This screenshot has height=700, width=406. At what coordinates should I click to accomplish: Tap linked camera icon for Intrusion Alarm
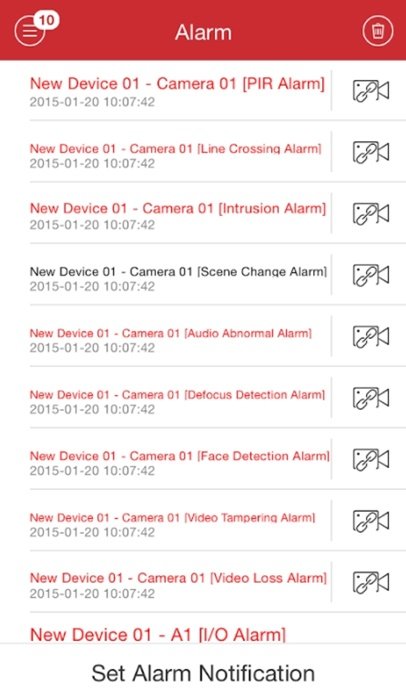[371, 213]
